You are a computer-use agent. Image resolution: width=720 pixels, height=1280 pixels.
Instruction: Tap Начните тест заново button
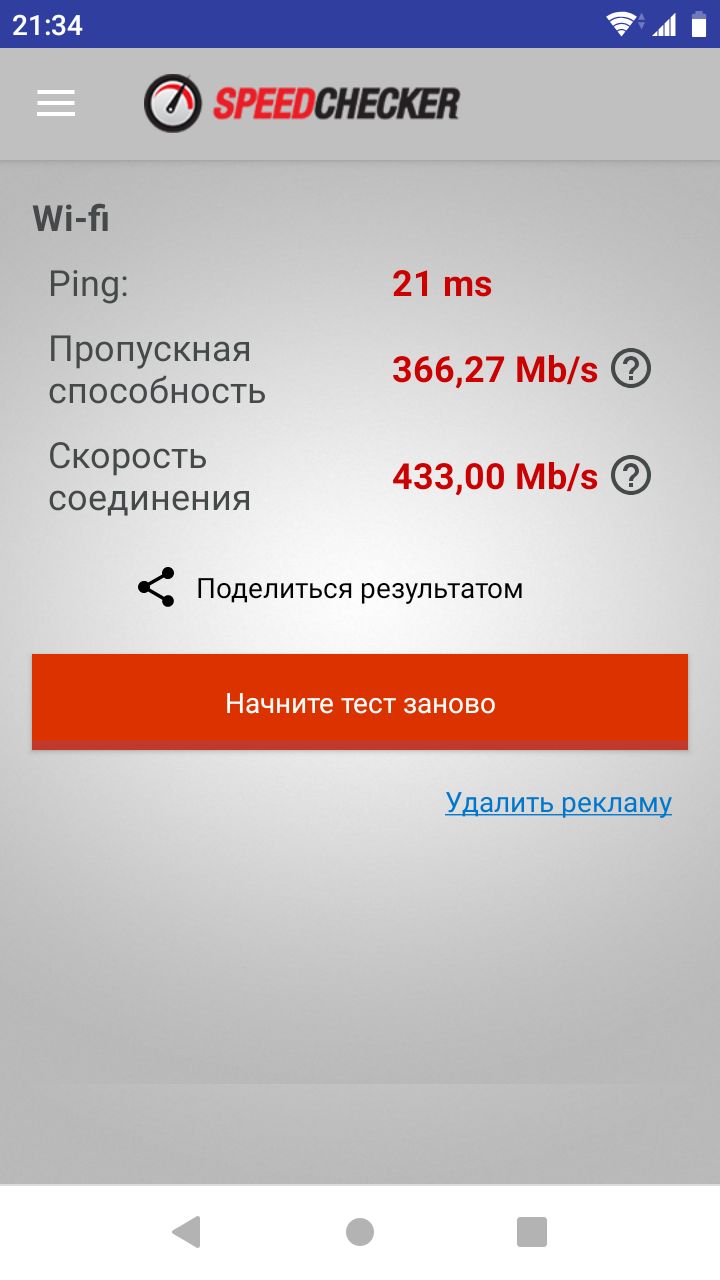[360, 702]
